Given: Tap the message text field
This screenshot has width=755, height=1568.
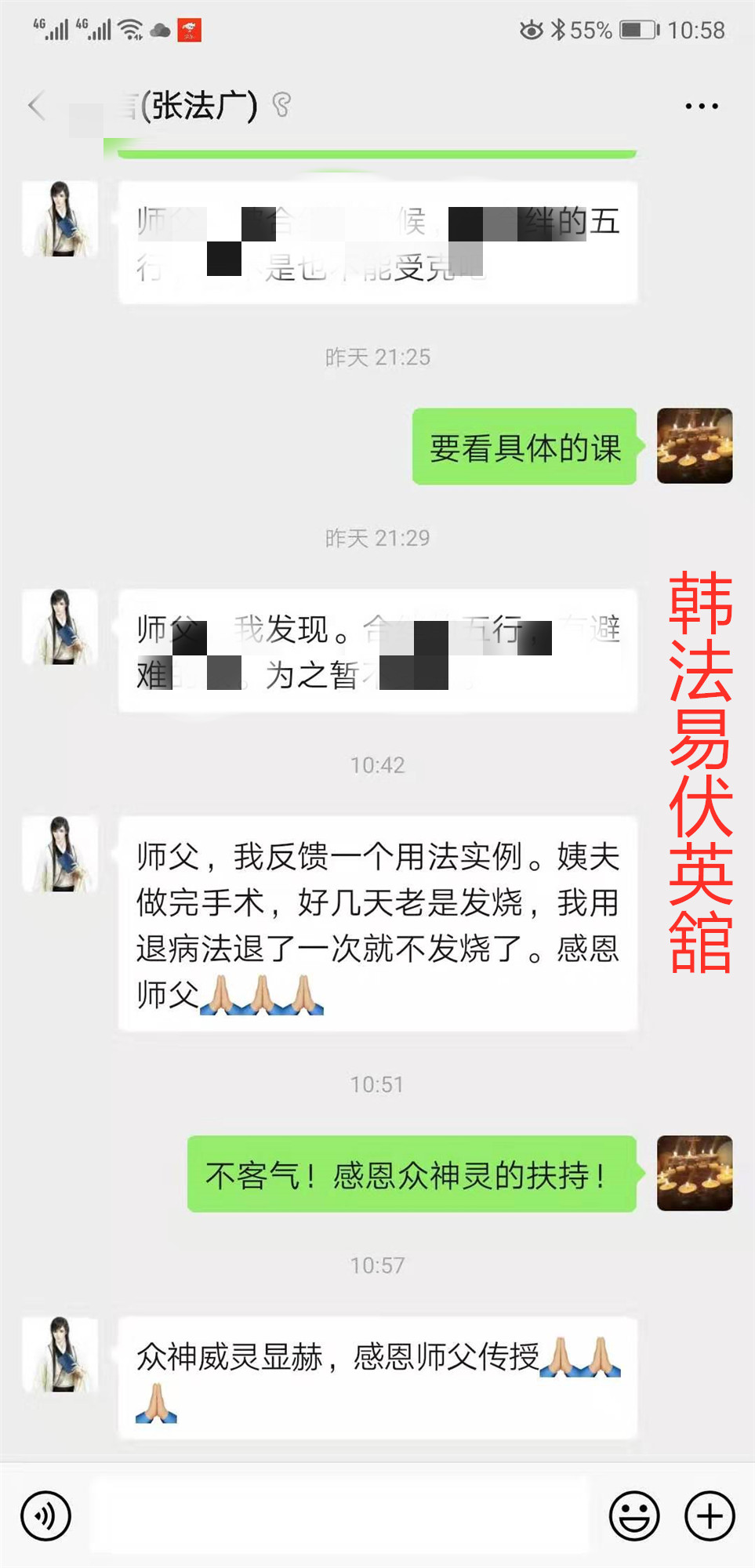Looking at the screenshot, I should coord(339,1515).
